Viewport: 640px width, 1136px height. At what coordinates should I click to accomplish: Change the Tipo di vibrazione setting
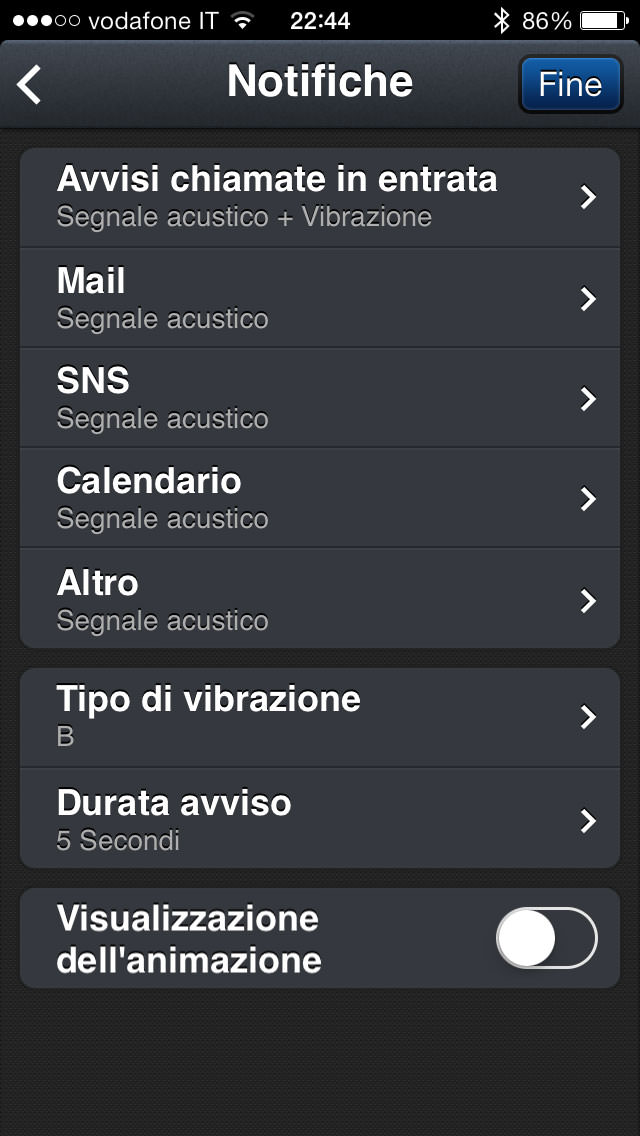click(x=320, y=717)
